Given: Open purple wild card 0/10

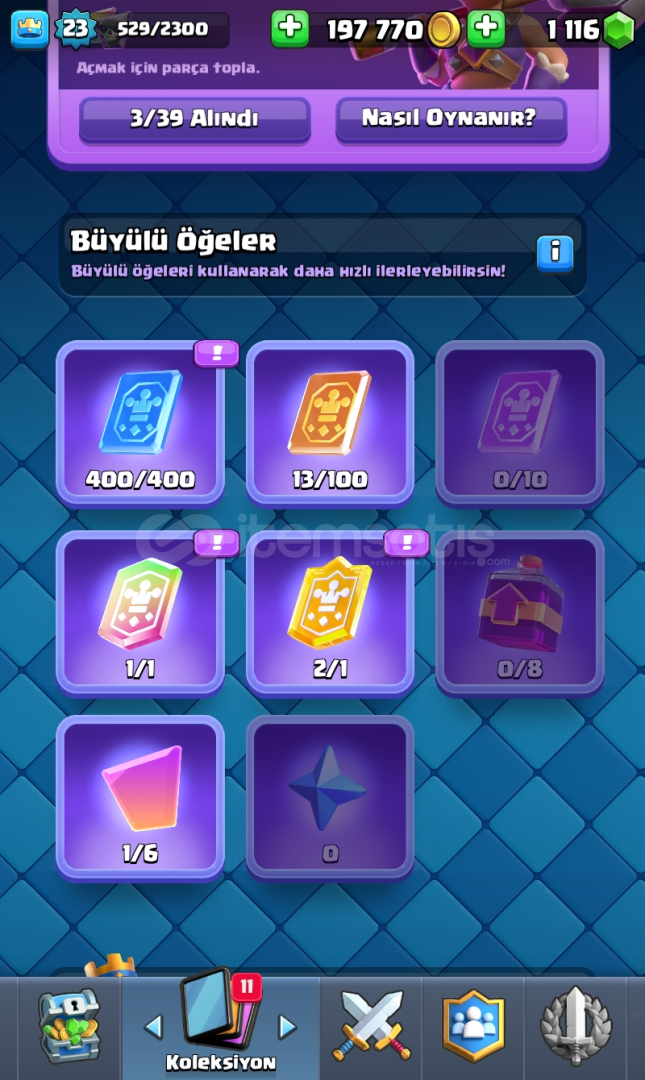Looking at the screenshot, I should [520, 421].
